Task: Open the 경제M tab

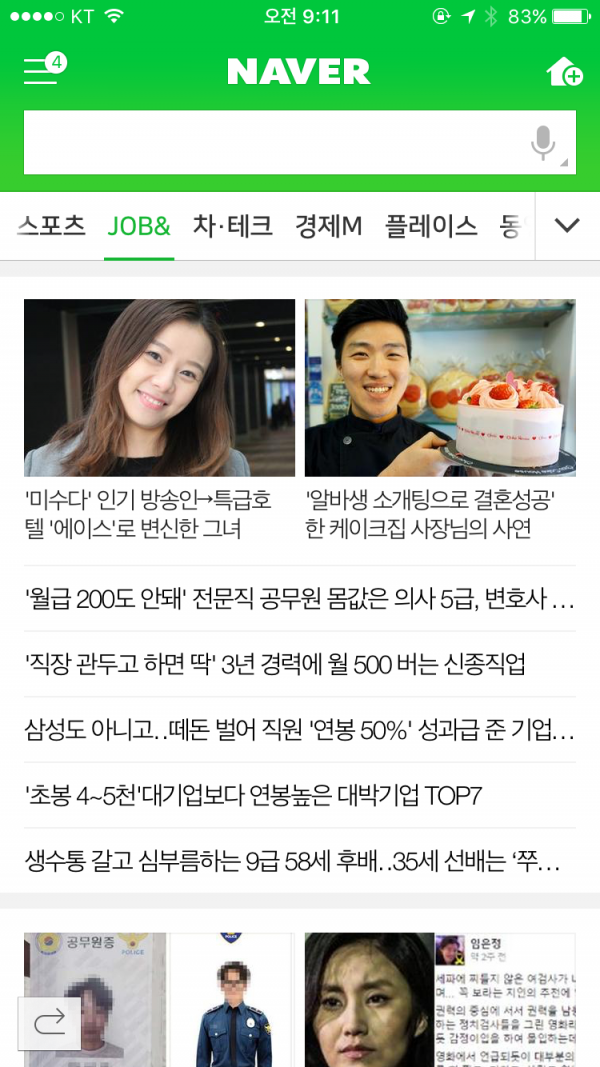Action: coord(328,226)
